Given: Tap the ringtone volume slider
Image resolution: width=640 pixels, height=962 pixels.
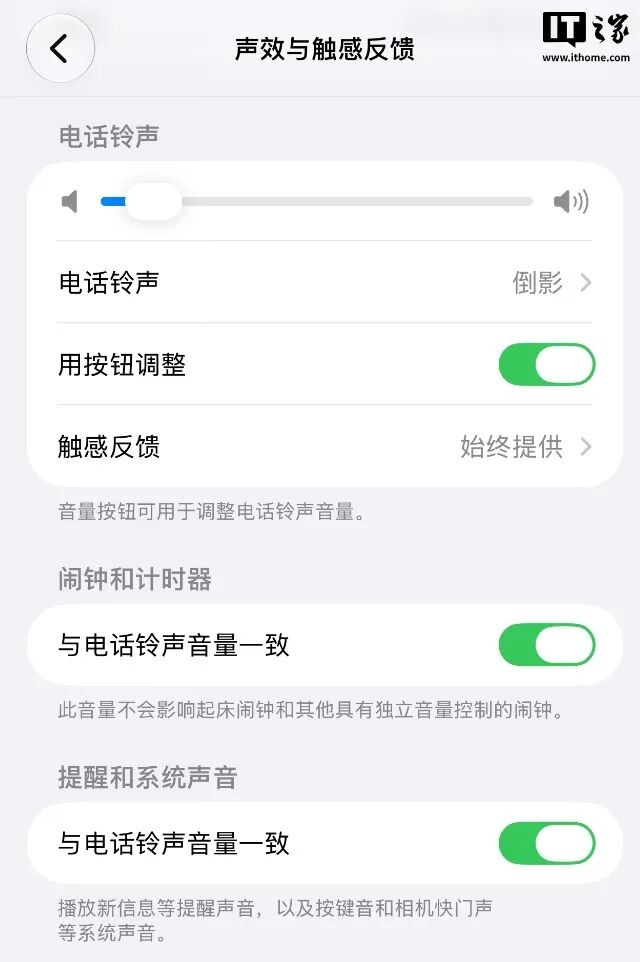Looking at the screenshot, I should click(x=317, y=201).
